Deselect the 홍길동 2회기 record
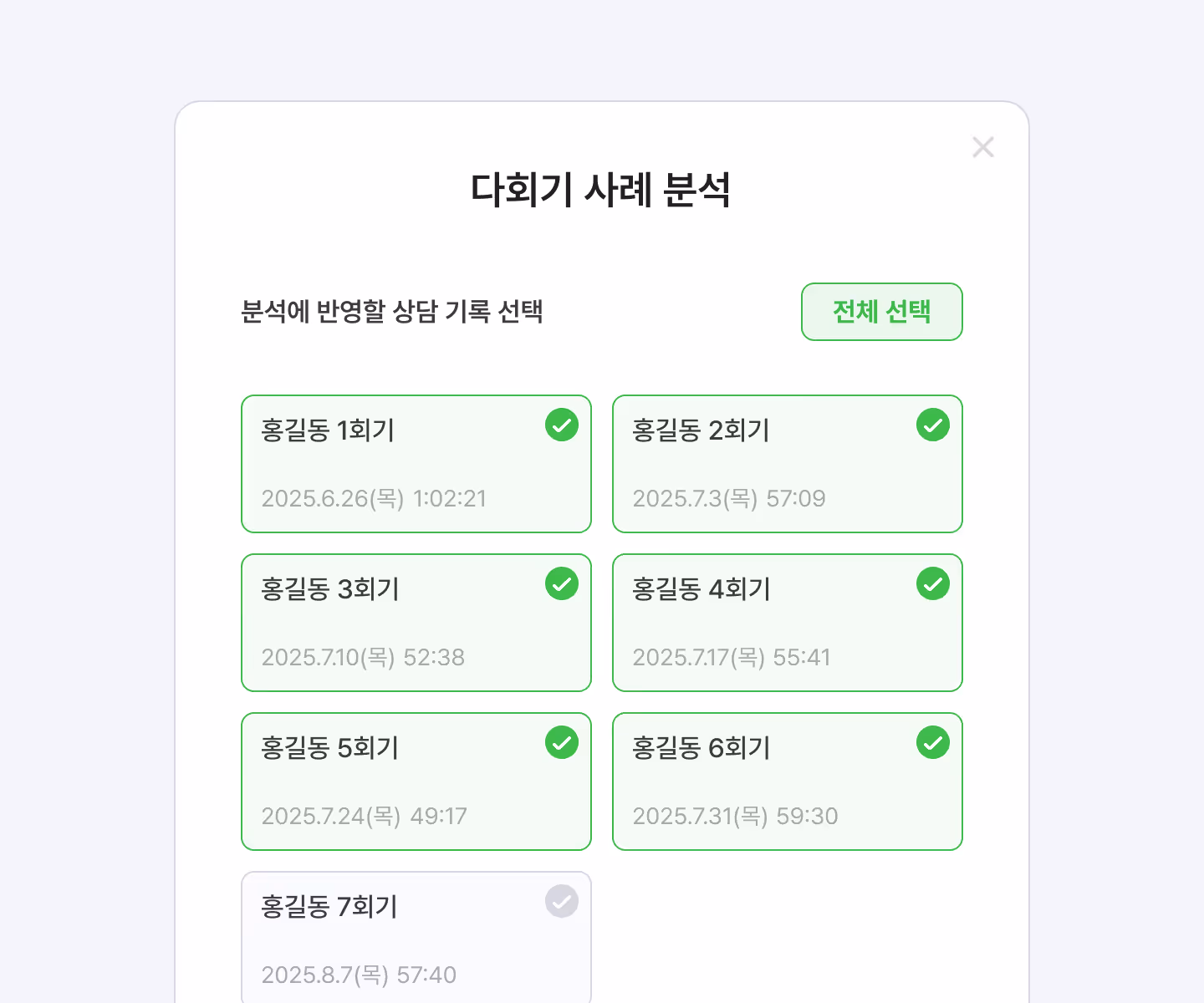Image resolution: width=1204 pixels, height=1003 pixels. [x=787, y=464]
